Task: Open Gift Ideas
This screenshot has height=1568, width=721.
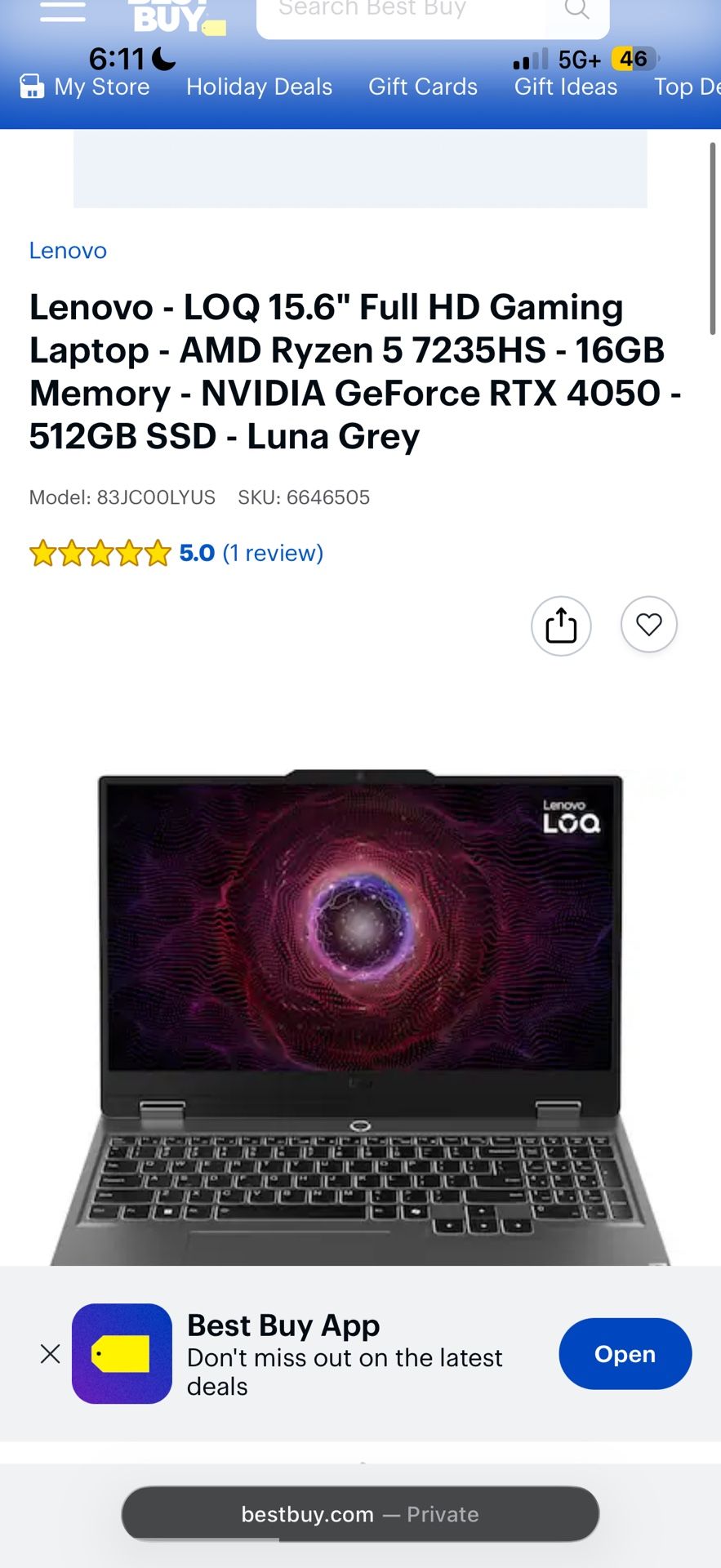Action: [x=565, y=87]
